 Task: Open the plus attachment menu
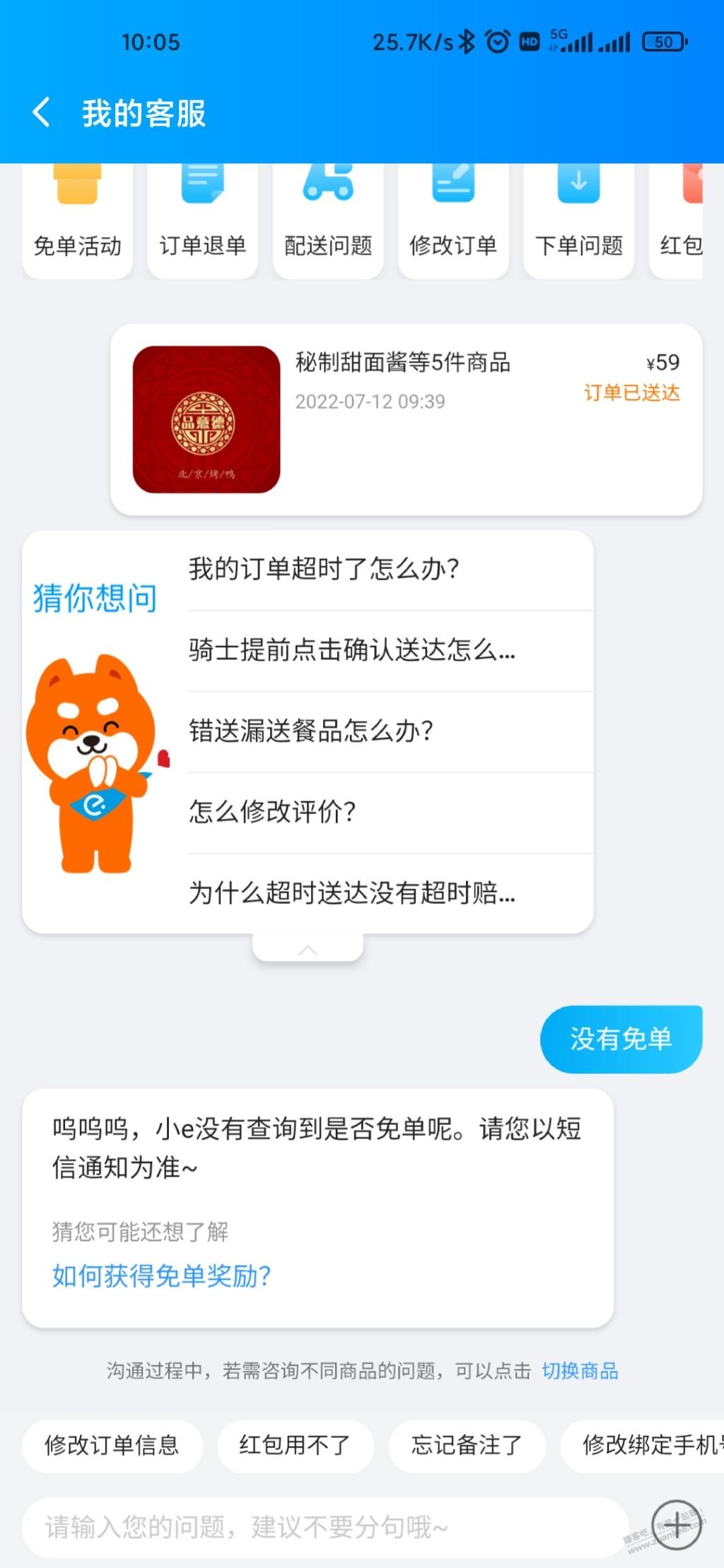676,1524
